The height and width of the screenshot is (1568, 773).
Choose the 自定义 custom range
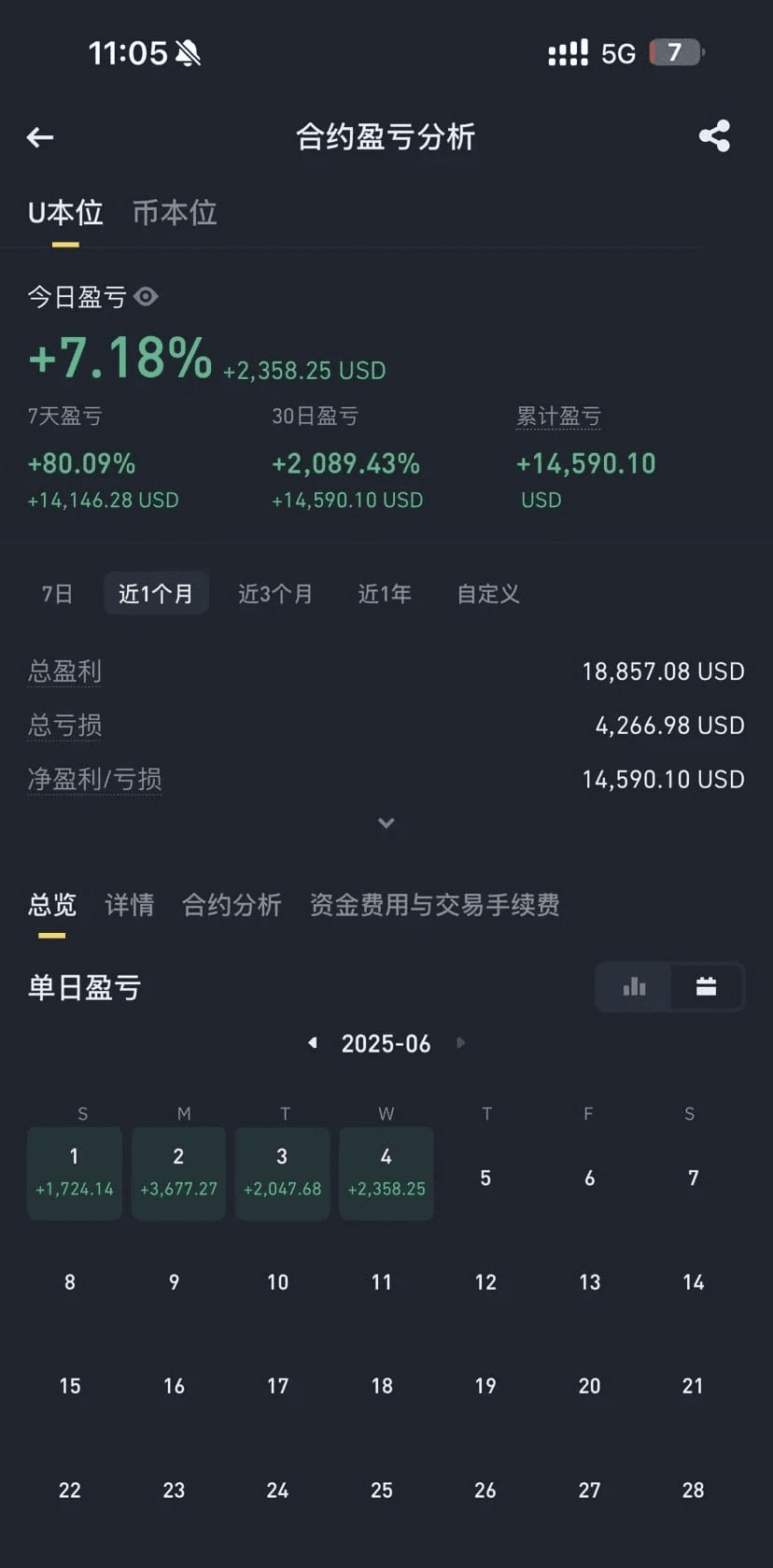tap(488, 594)
